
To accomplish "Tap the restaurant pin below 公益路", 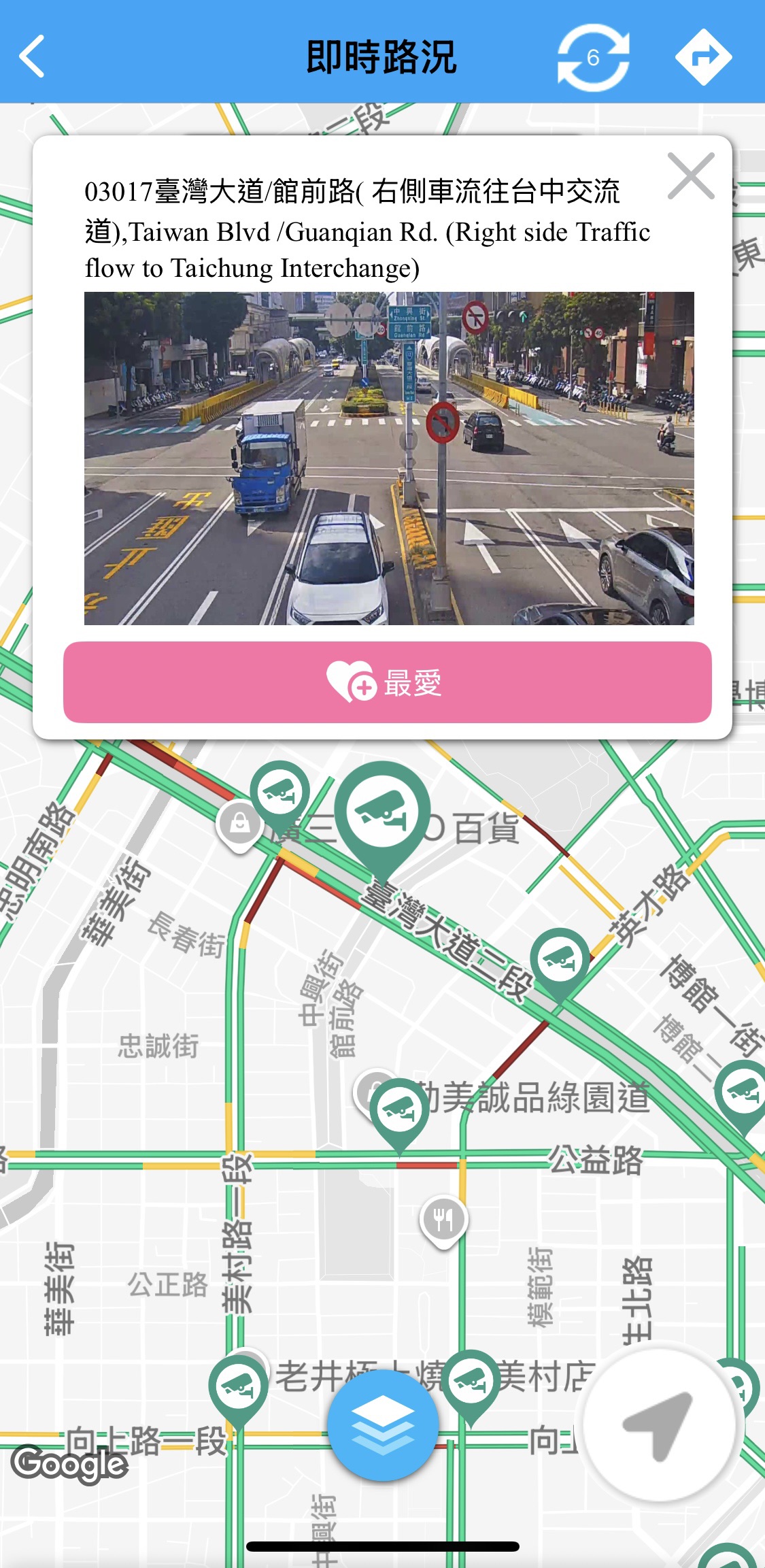I will (x=443, y=1220).
